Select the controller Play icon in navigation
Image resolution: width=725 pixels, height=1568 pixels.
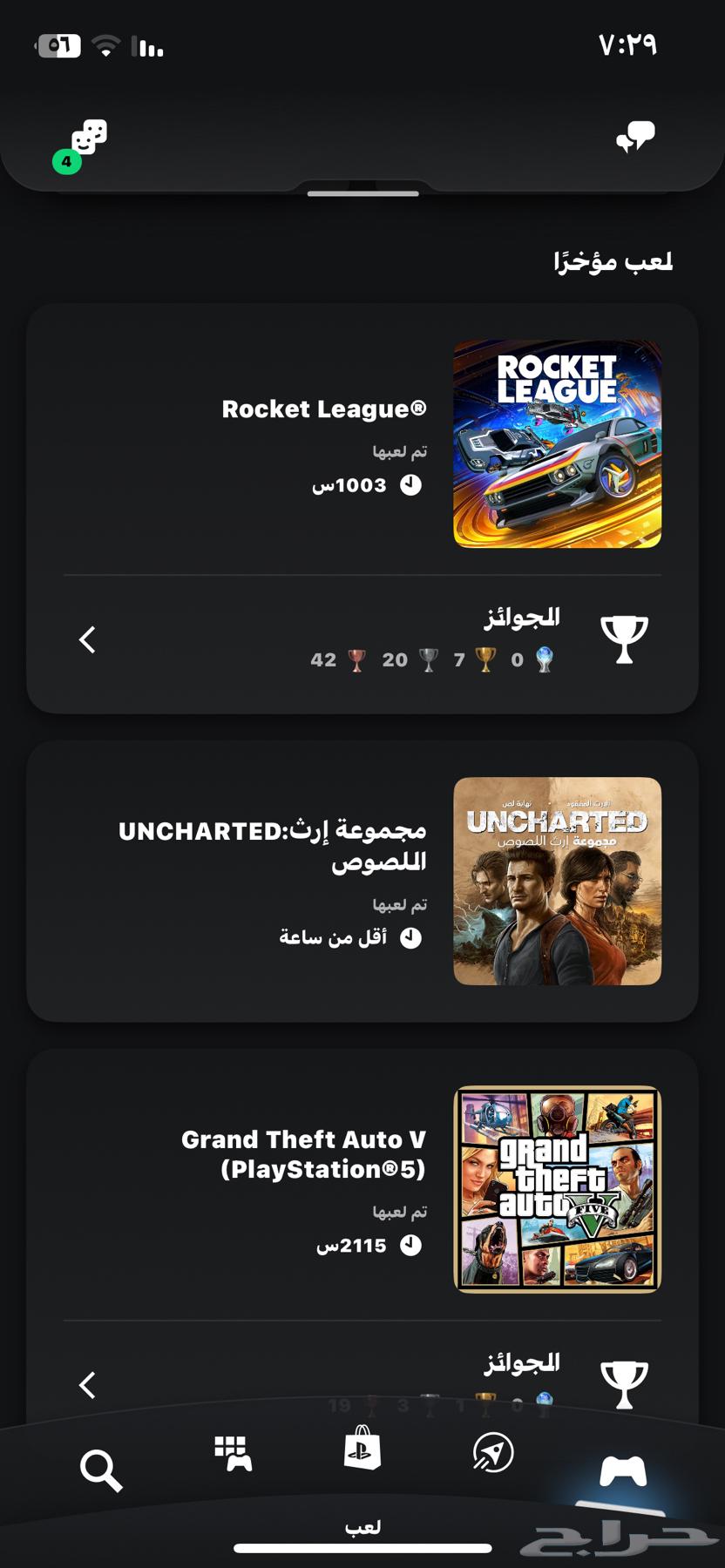click(x=623, y=1469)
